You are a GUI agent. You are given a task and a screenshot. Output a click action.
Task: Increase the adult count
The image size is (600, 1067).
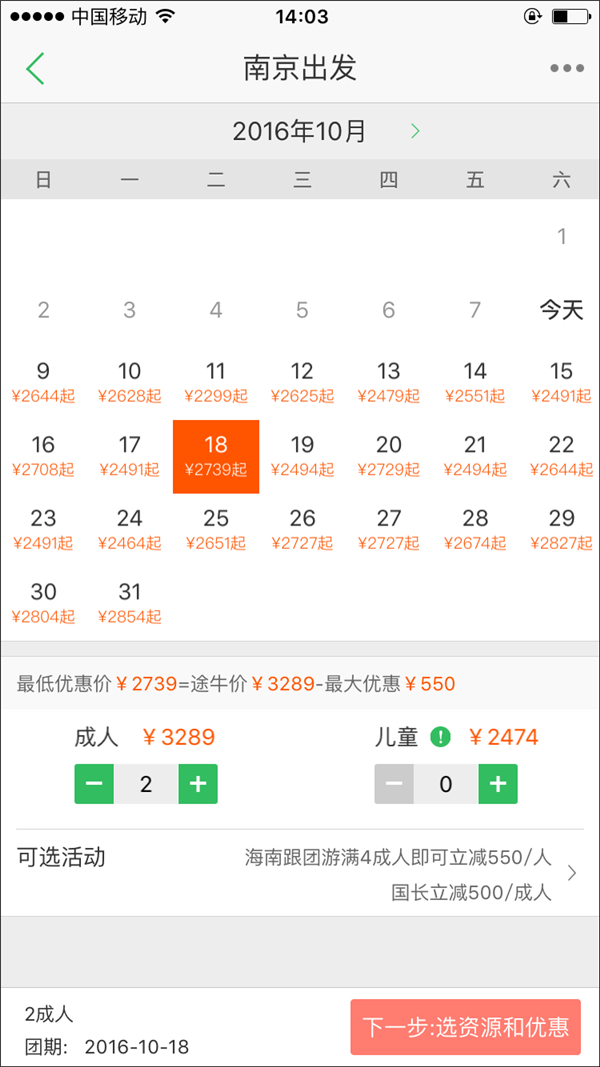[198, 784]
